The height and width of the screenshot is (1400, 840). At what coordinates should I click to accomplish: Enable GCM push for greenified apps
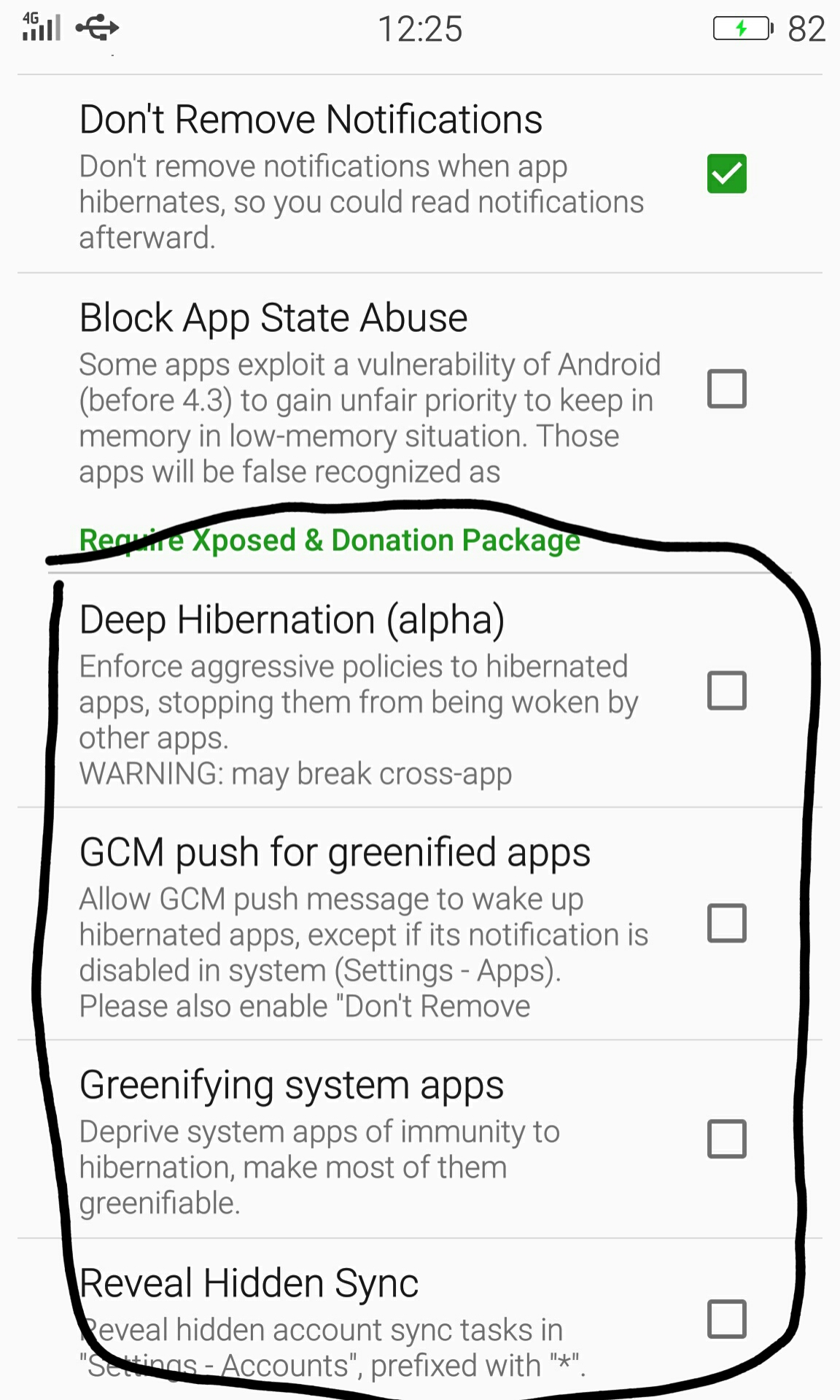726,923
